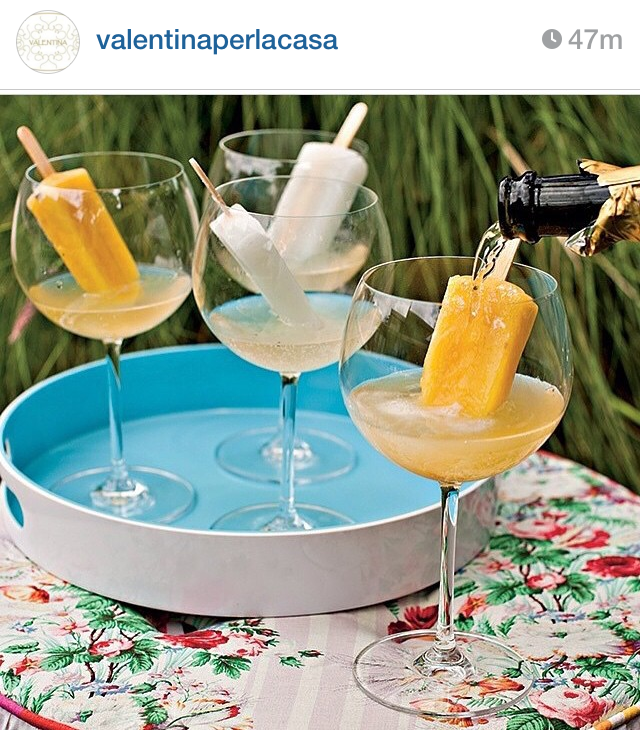Open valentinaperlacasa's profile picture
This screenshot has width=640, height=732.
coord(47,41)
